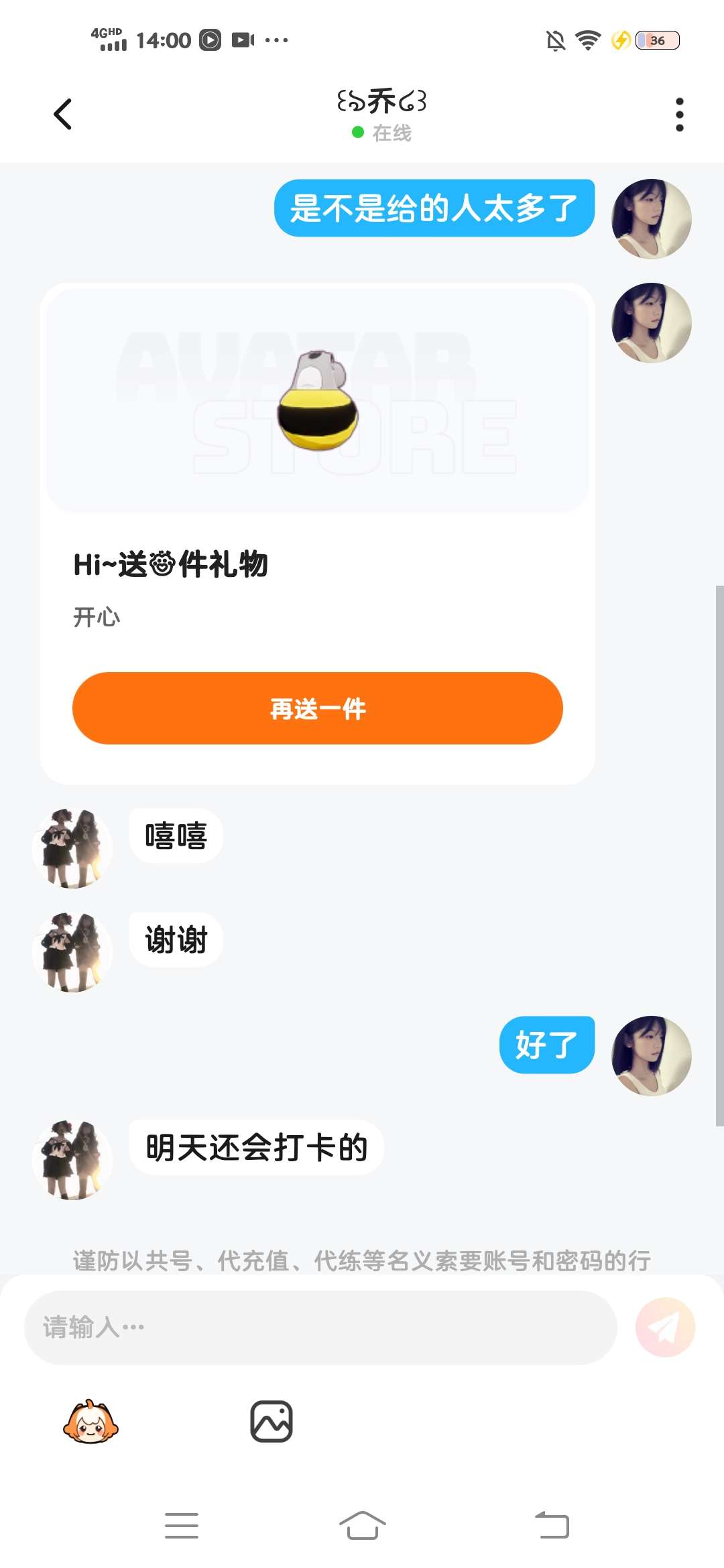Viewport: 724px width, 1568px height.
Task: Focus the 请输入 message field
Action: 320,1327
